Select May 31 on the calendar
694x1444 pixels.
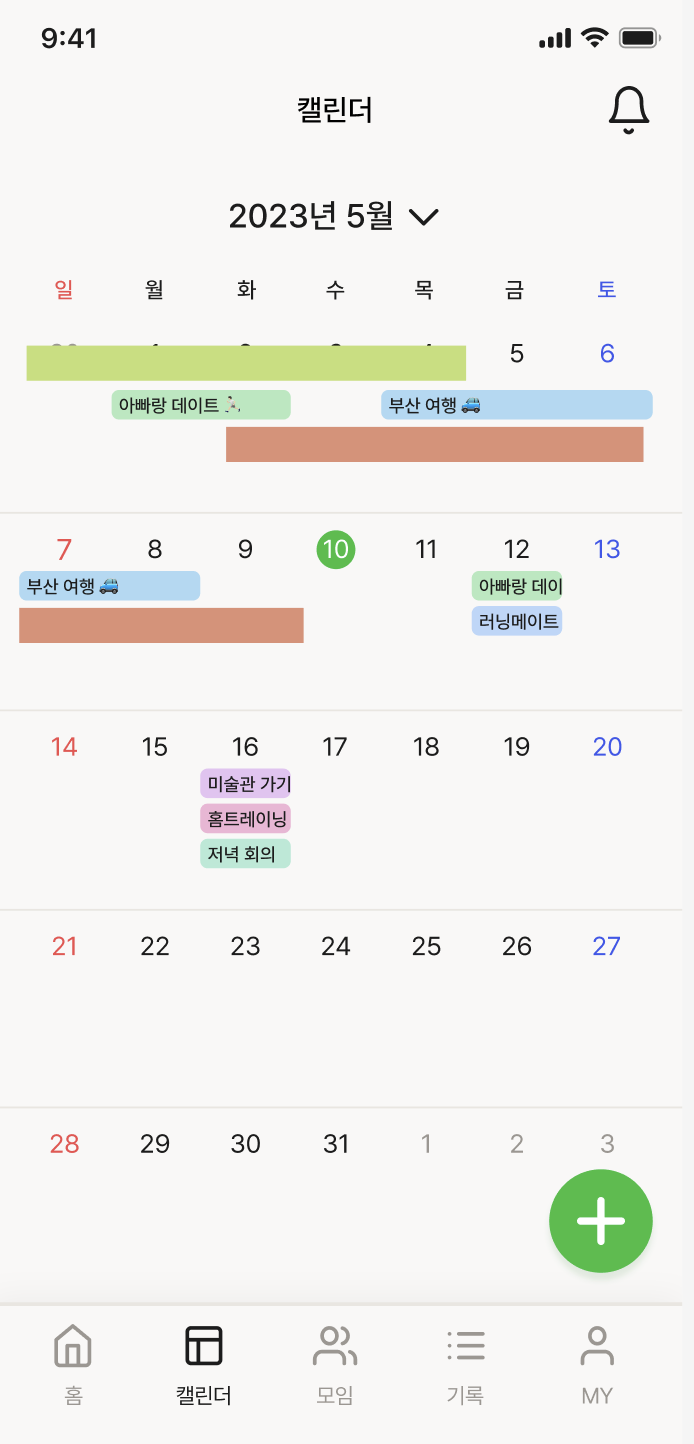pyautogui.click(x=336, y=1144)
